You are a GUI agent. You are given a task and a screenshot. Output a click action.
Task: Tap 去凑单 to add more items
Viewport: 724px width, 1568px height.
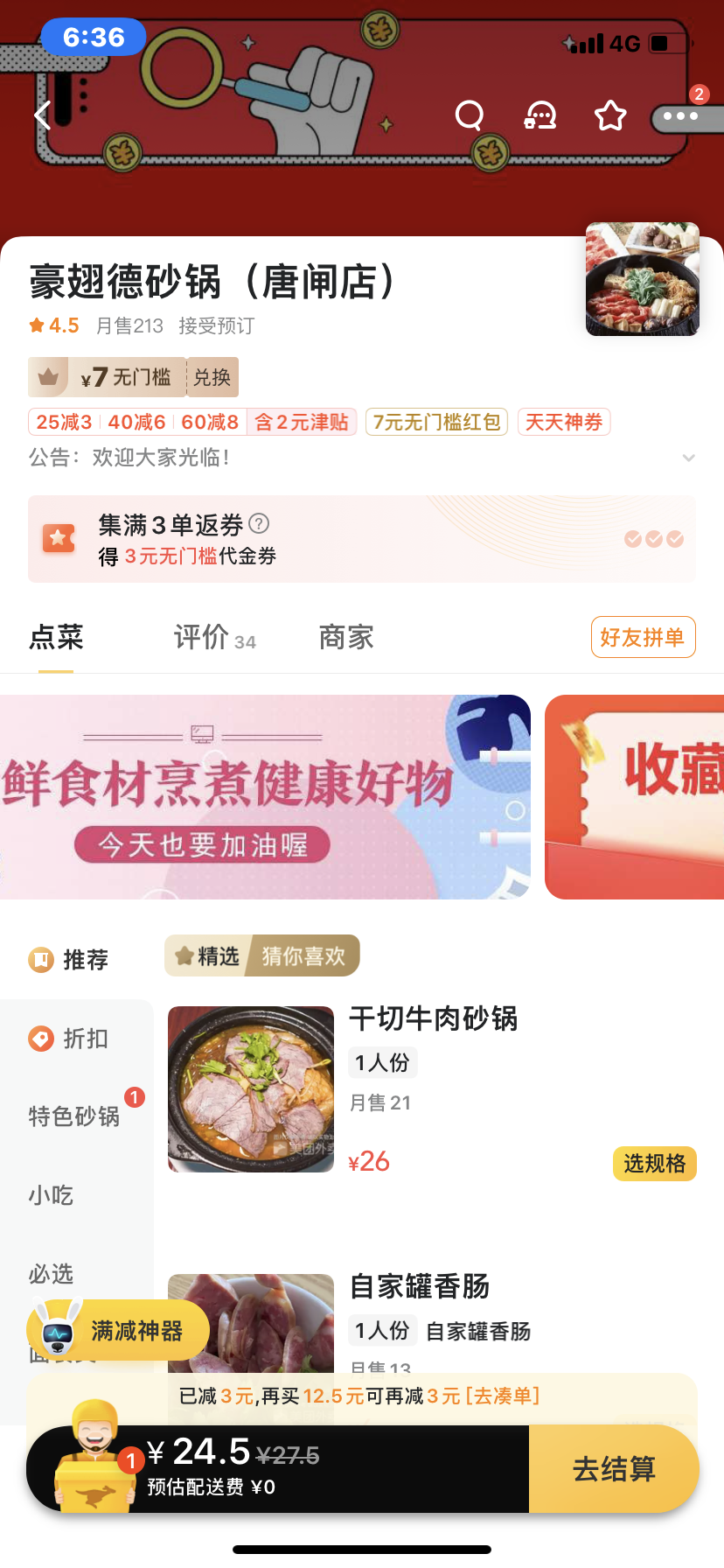pyautogui.click(x=504, y=1396)
